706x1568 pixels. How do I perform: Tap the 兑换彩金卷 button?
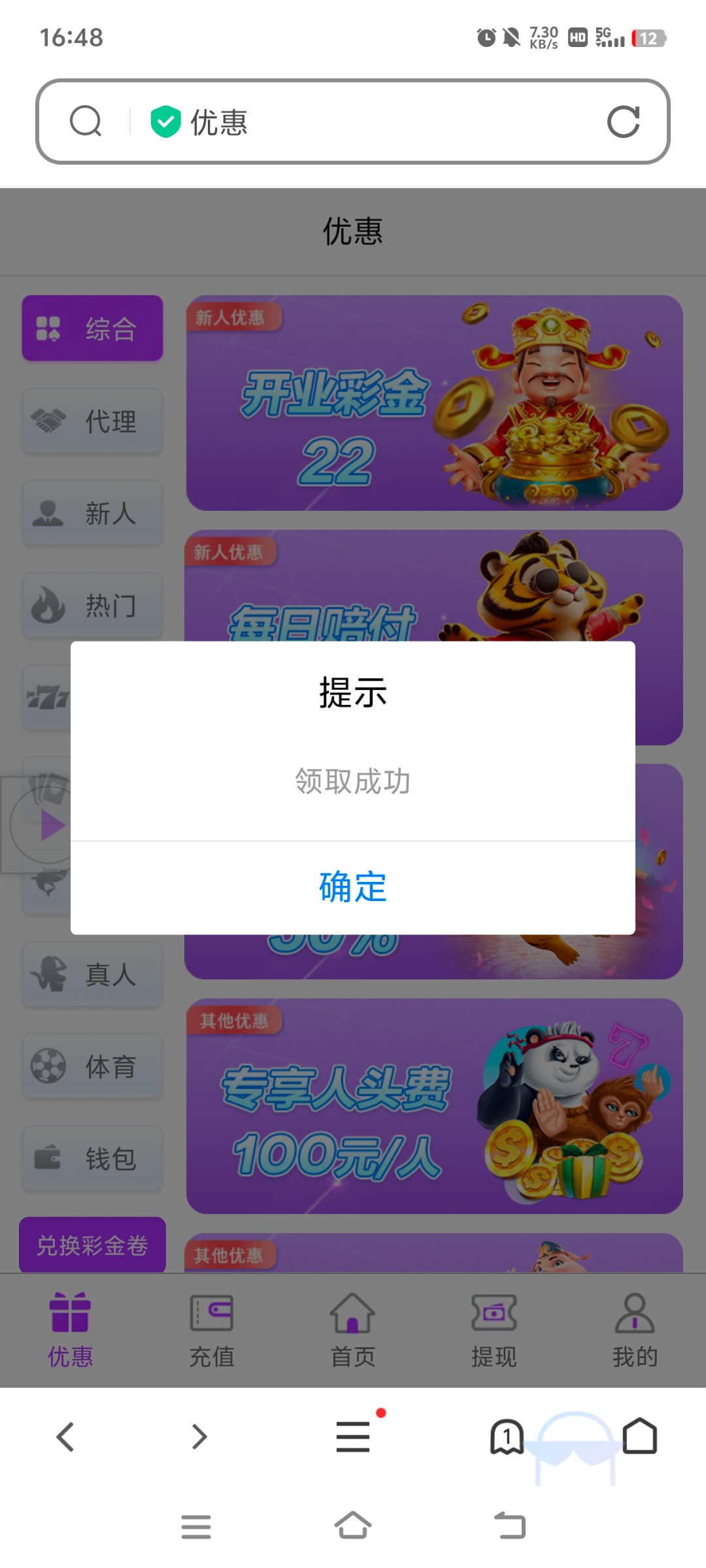coord(92,1245)
